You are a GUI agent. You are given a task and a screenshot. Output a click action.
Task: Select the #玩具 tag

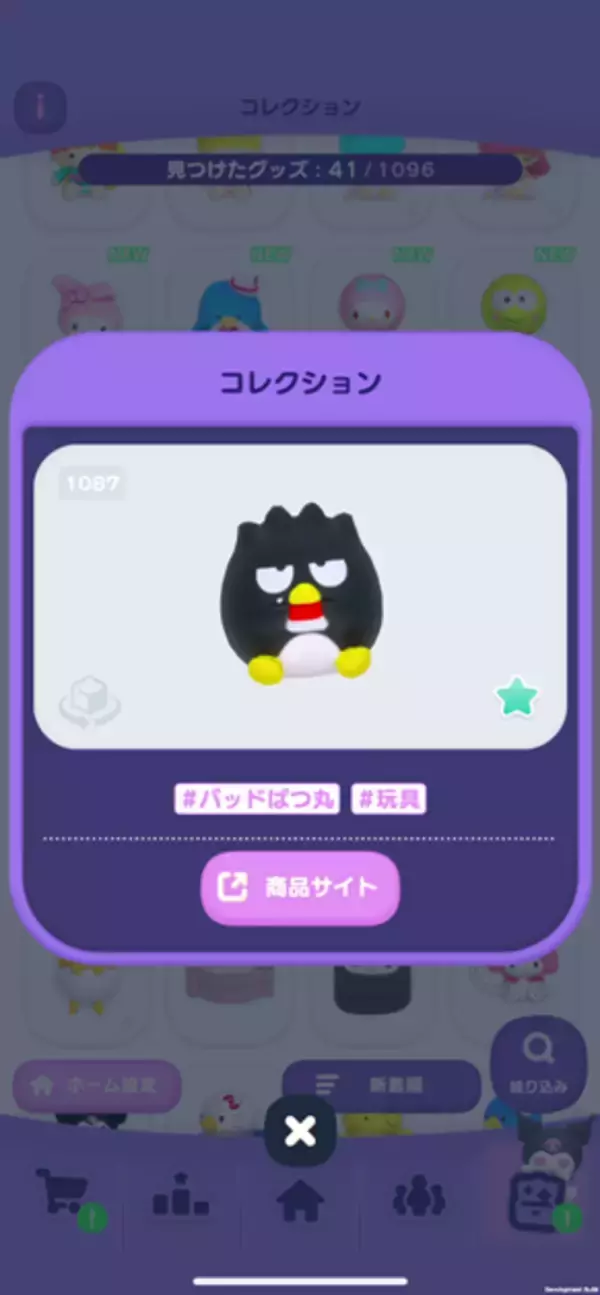tap(389, 799)
